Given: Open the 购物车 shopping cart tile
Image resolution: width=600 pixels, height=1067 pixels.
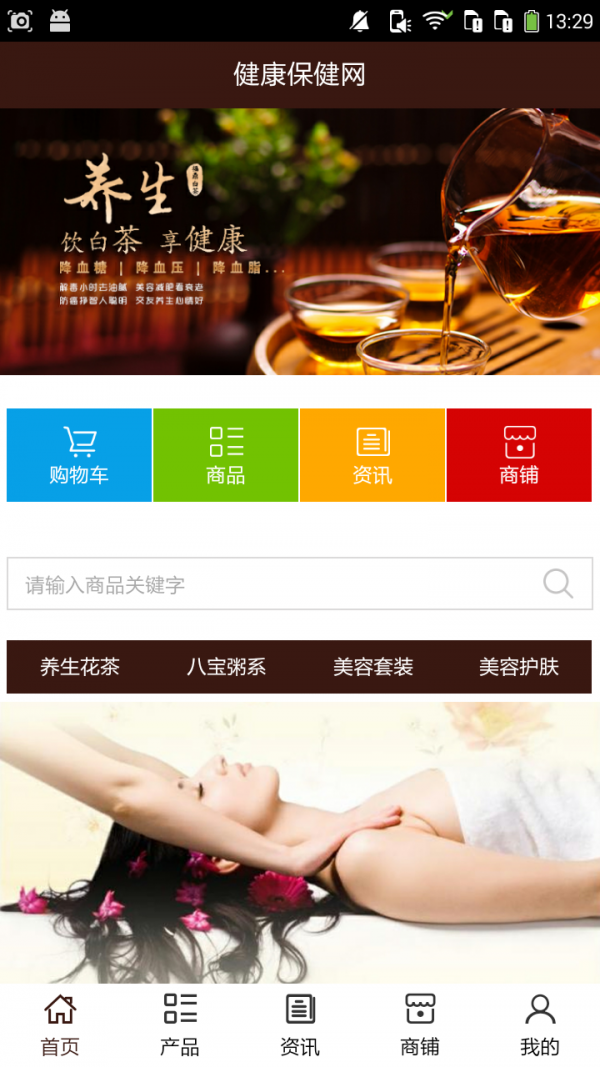Looking at the screenshot, I should 79,455.
